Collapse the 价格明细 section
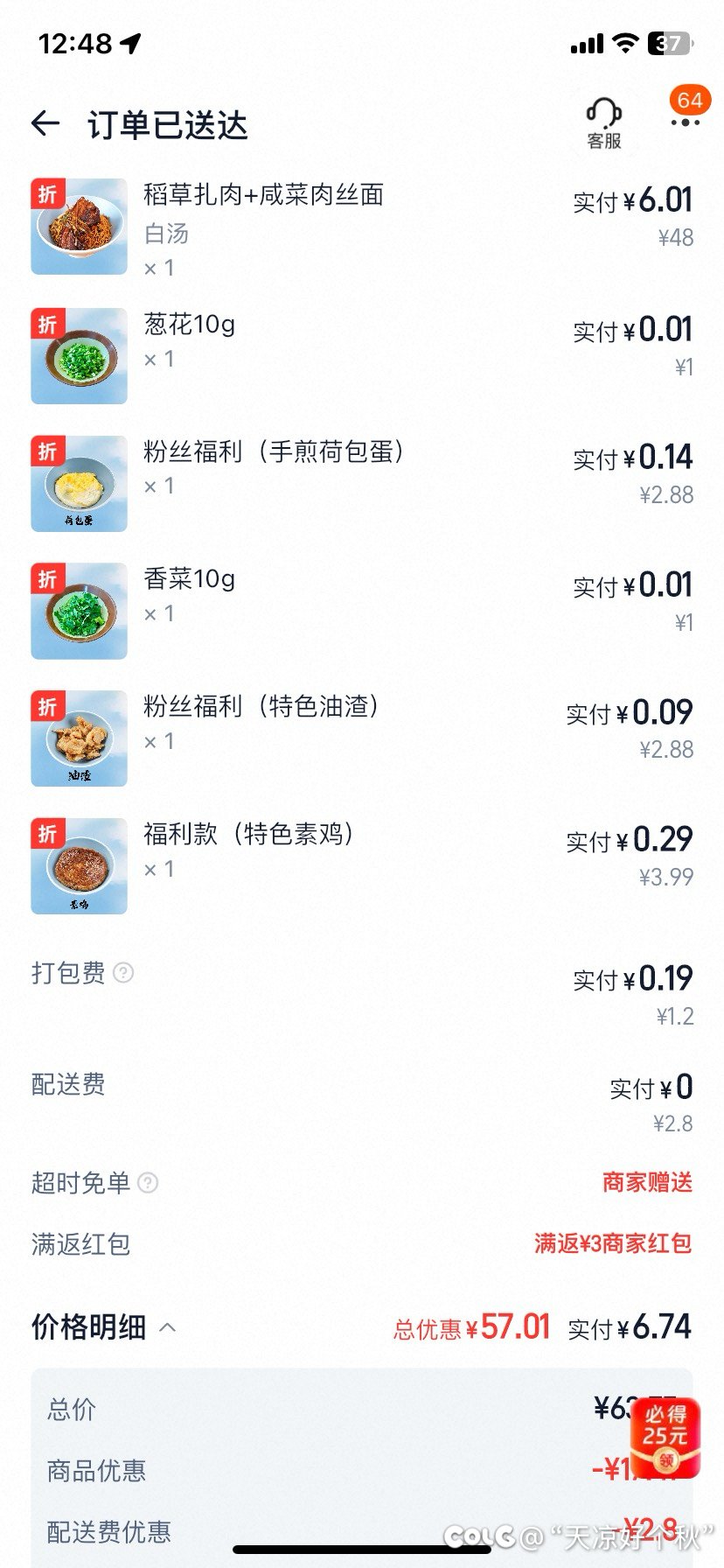Screen dimensions: 724x1568 (x=166, y=1326)
